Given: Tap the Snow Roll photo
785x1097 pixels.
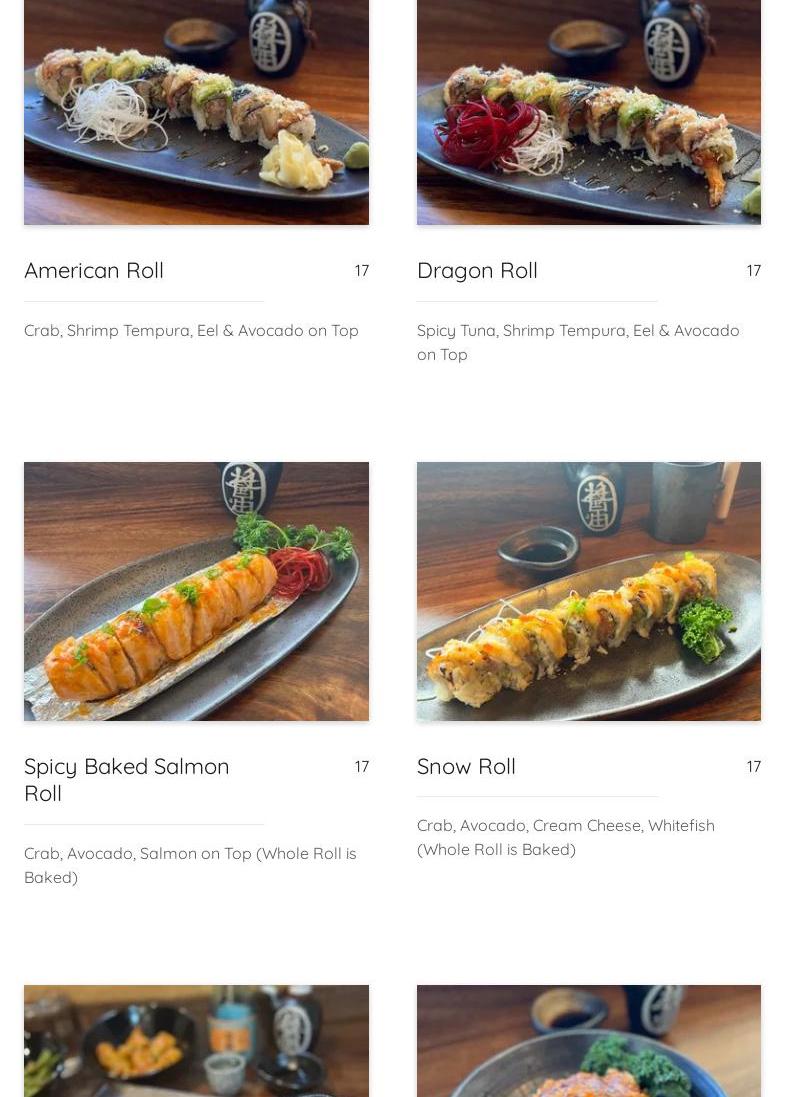Looking at the screenshot, I should (588, 591).
